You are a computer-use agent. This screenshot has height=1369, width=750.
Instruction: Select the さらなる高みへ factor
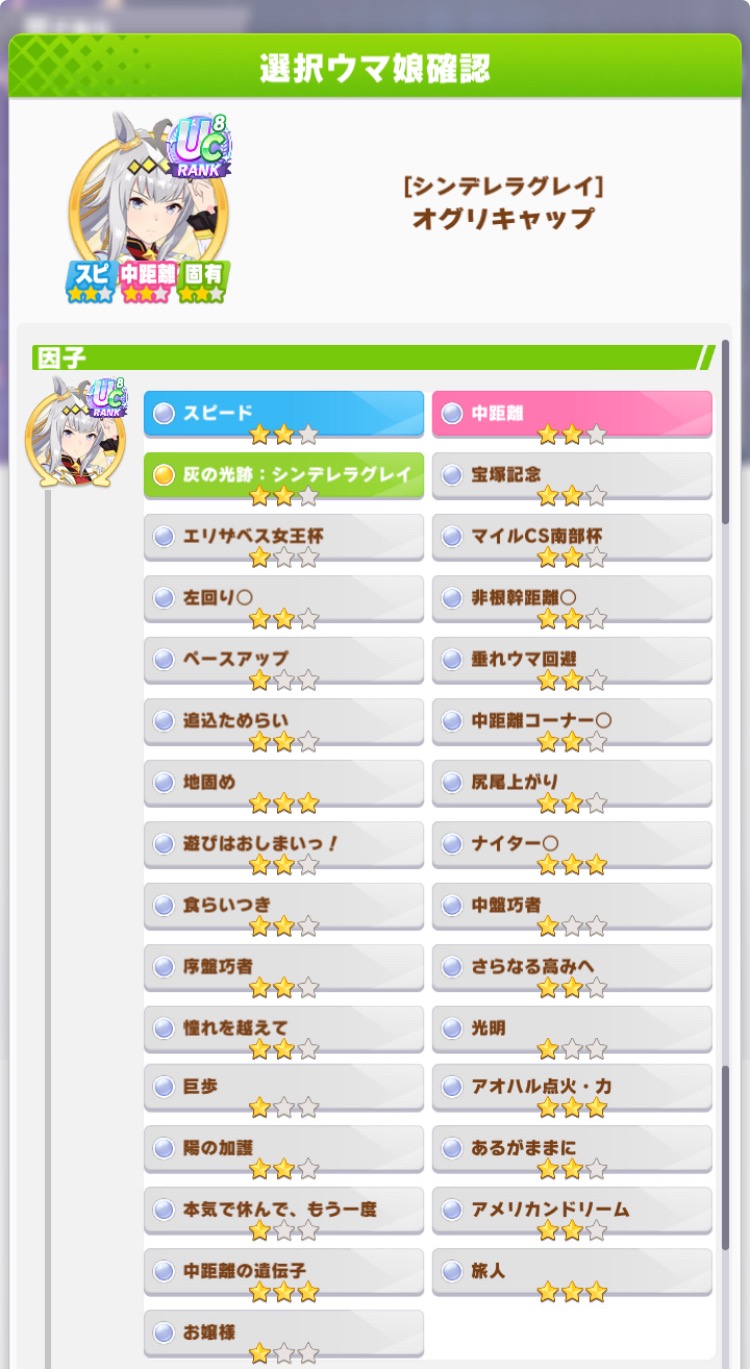571,967
